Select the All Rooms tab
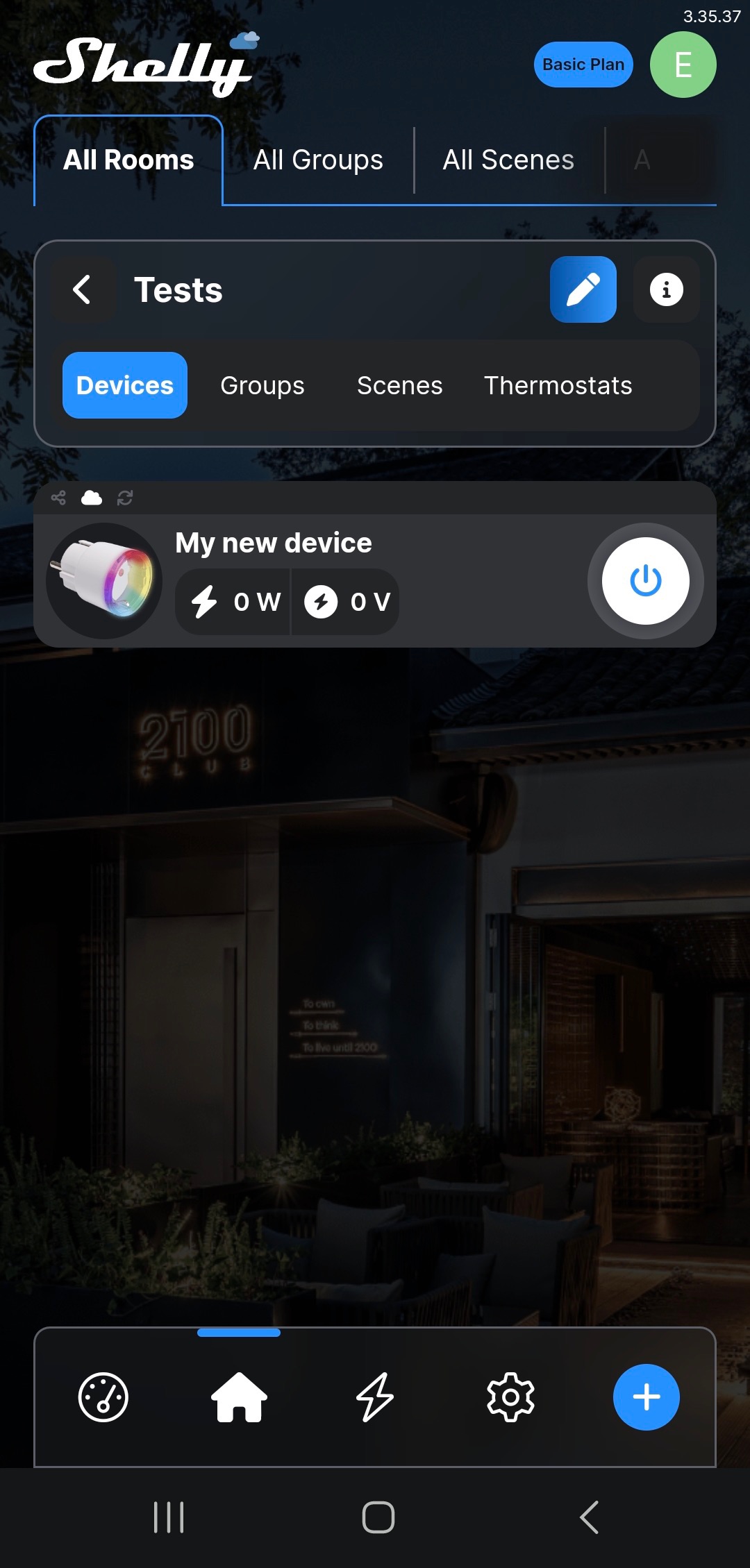 tap(128, 160)
